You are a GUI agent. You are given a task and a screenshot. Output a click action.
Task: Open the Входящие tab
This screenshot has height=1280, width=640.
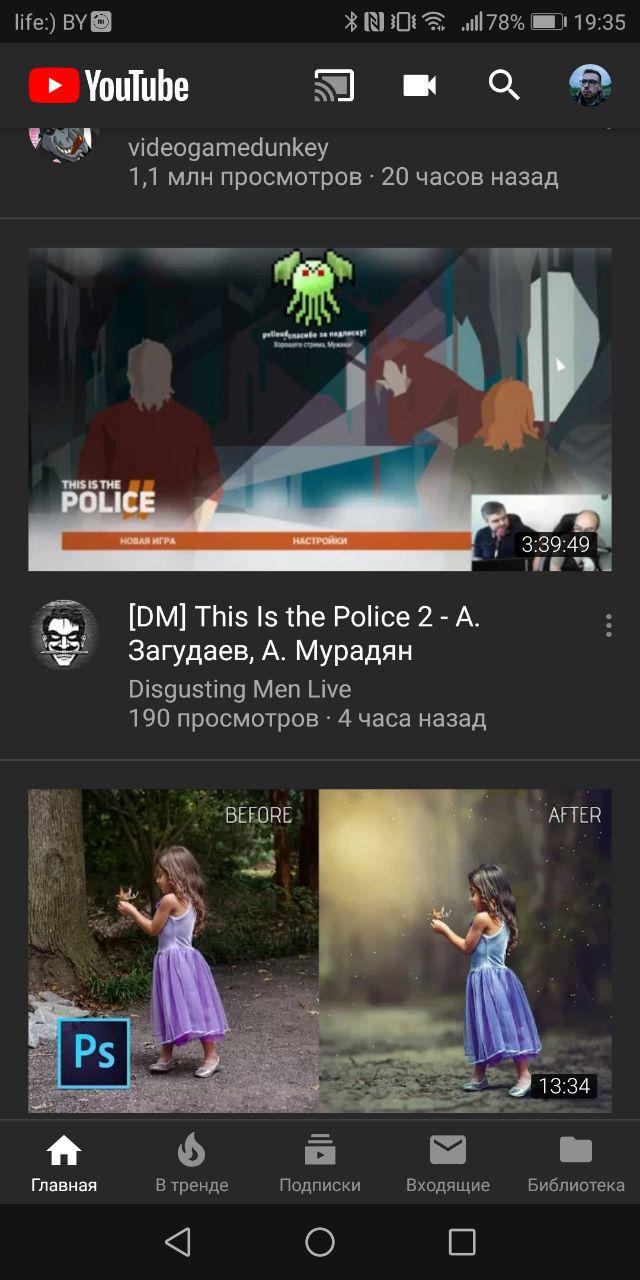point(448,1163)
